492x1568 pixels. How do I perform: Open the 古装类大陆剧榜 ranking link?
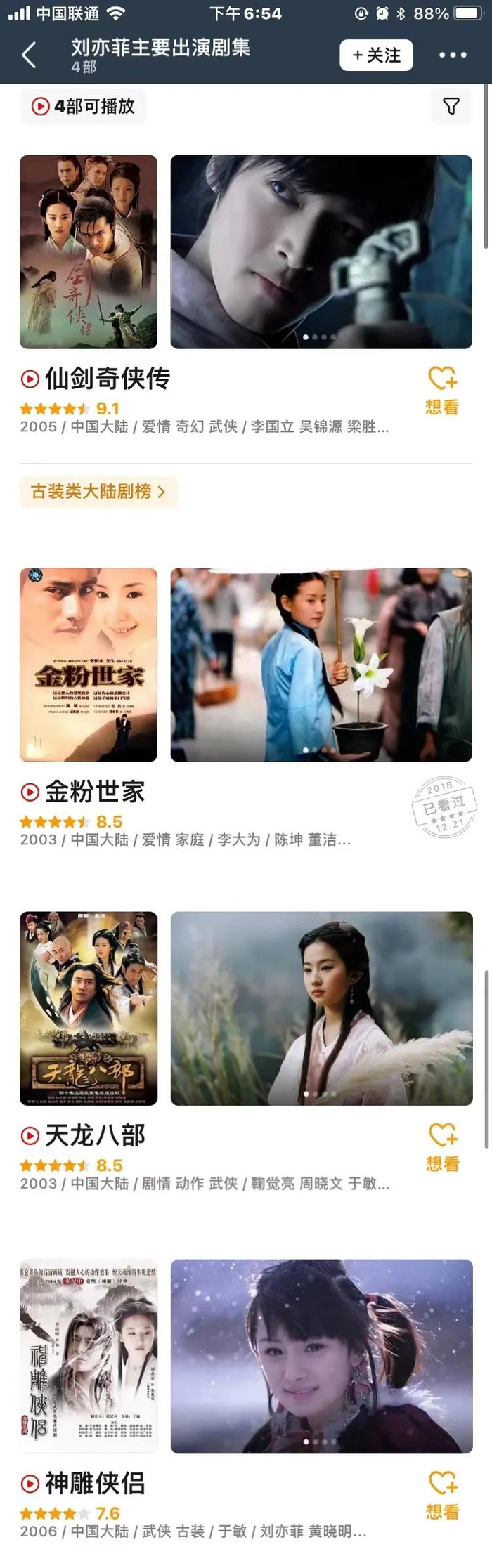(98, 492)
